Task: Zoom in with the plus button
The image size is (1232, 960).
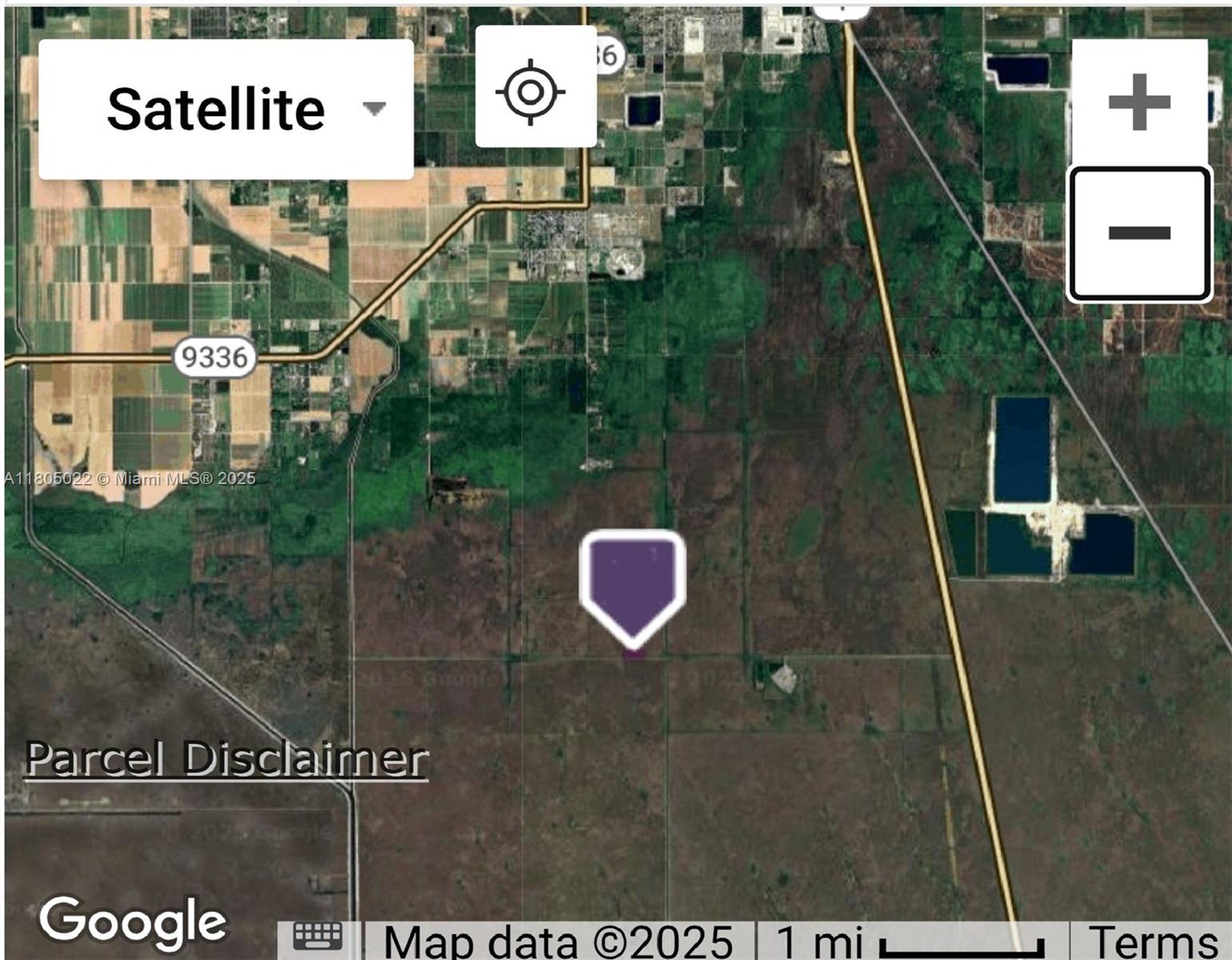Action: coord(1138,102)
